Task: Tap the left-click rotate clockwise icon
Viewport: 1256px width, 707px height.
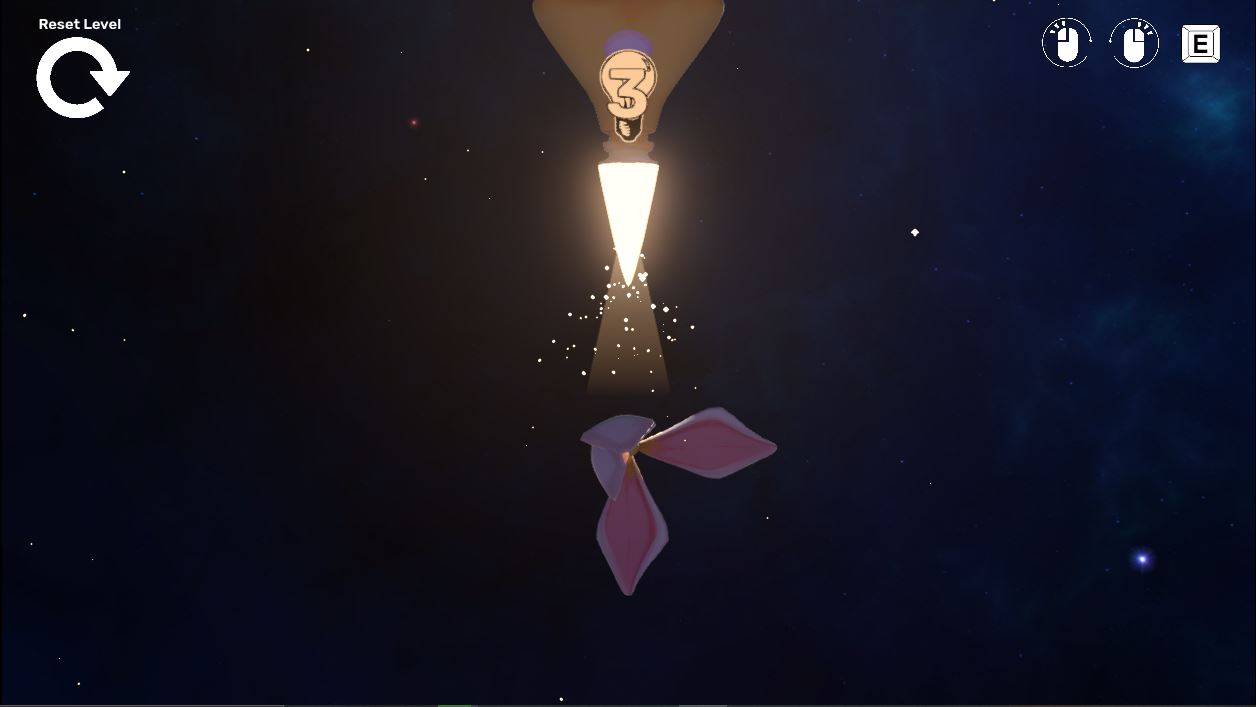Action: (x=1067, y=44)
